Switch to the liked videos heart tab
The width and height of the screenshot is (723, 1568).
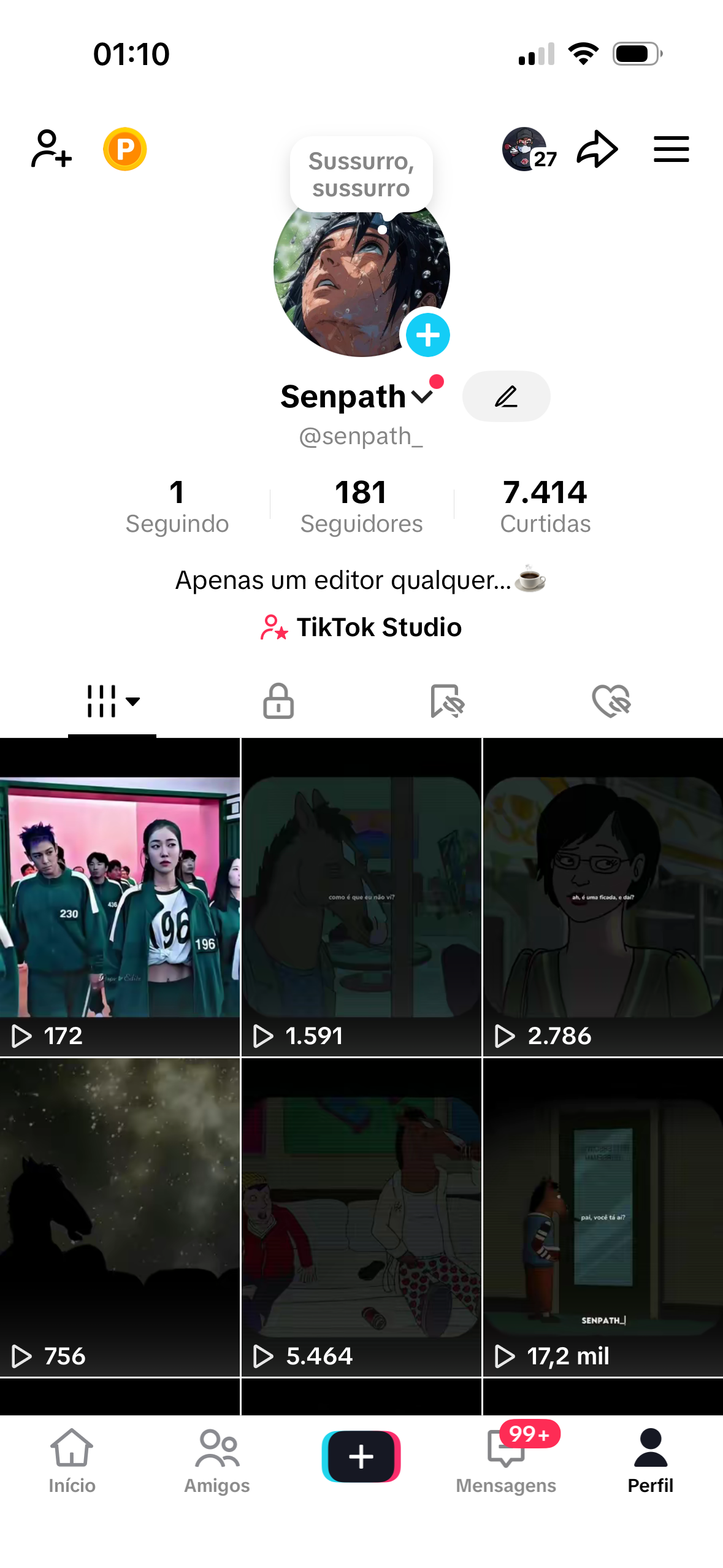(611, 701)
